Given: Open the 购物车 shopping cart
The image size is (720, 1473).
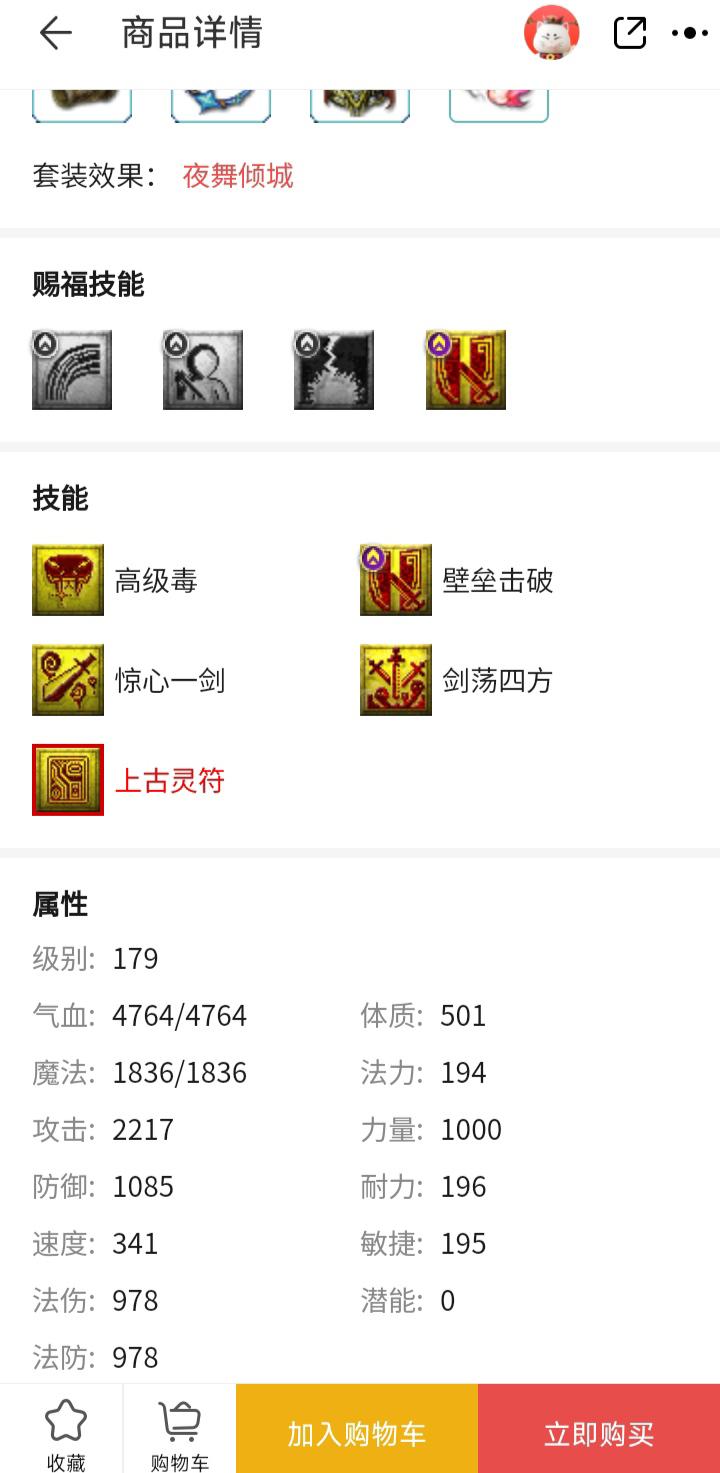Looking at the screenshot, I should pyautogui.click(x=180, y=1434).
